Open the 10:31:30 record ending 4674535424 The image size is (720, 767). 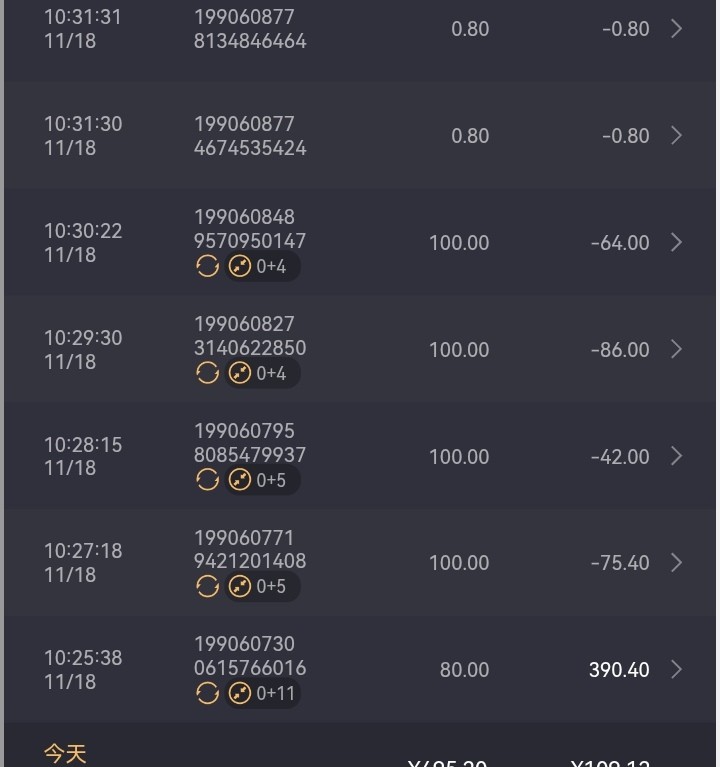tap(676, 135)
